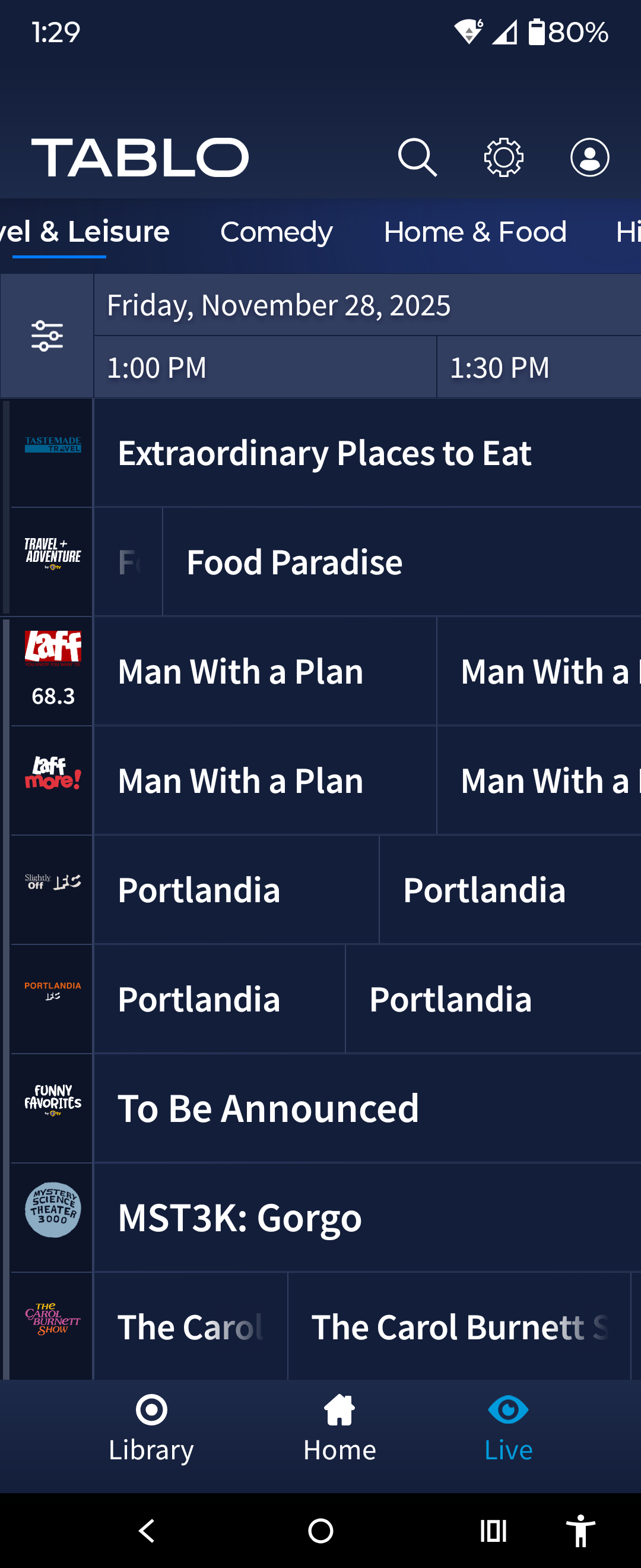Select Extraordinary Places to Eat
The image size is (641, 1568).
(324, 453)
